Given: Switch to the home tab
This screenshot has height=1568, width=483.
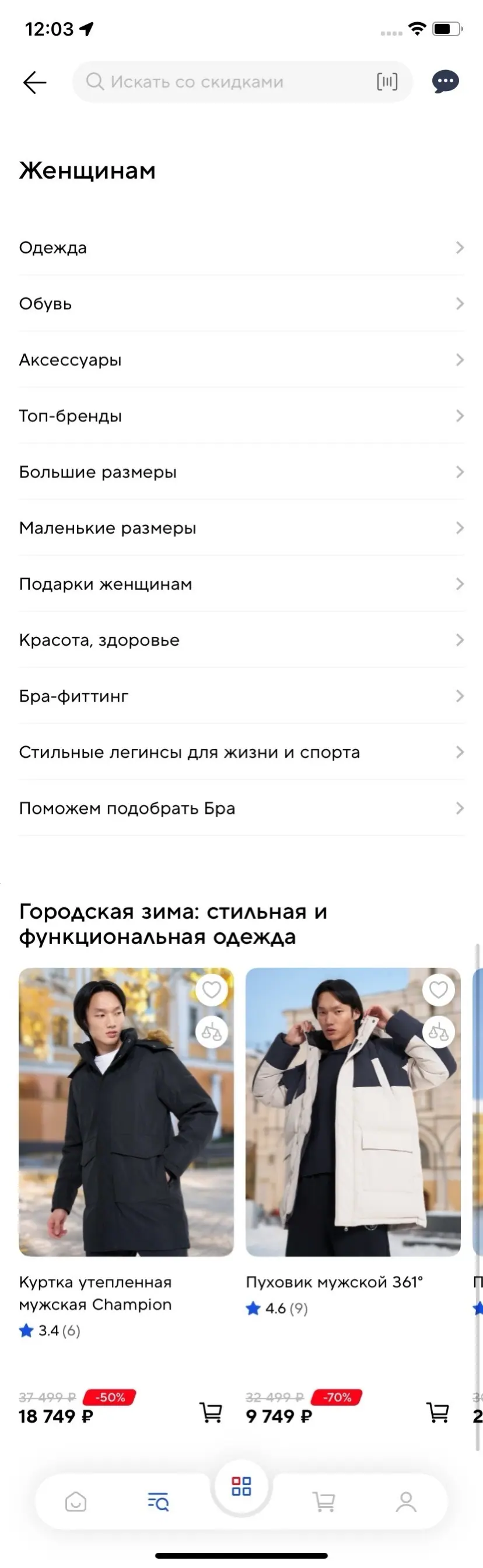Looking at the screenshot, I should [75, 1501].
